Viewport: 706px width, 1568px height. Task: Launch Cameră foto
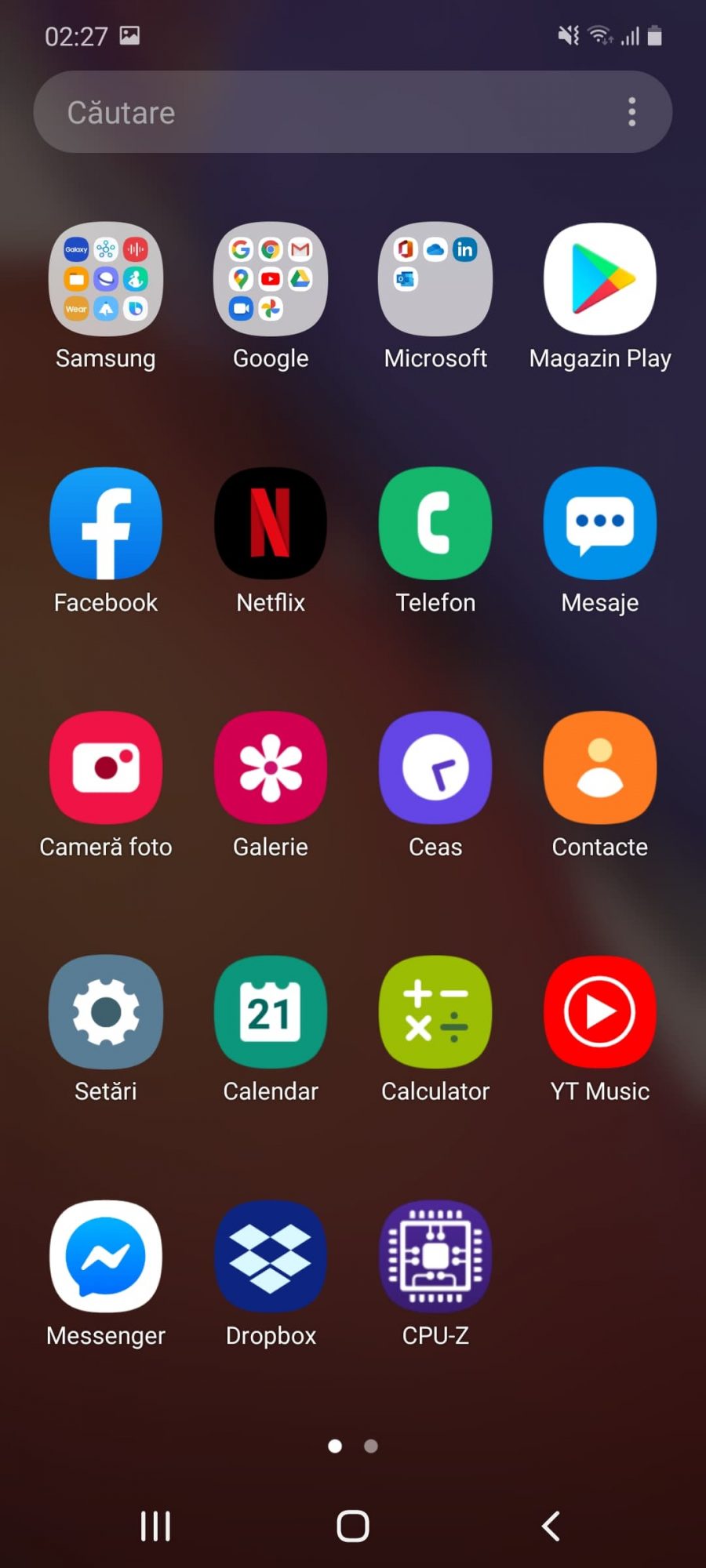tap(106, 768)
